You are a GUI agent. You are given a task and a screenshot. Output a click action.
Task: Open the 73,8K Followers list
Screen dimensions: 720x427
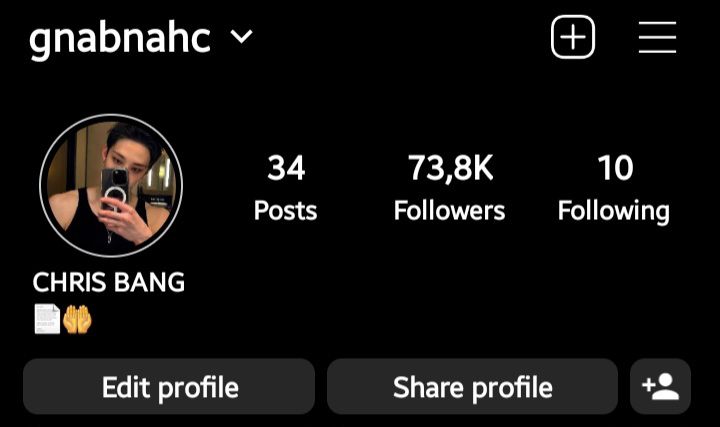point(449,187)
